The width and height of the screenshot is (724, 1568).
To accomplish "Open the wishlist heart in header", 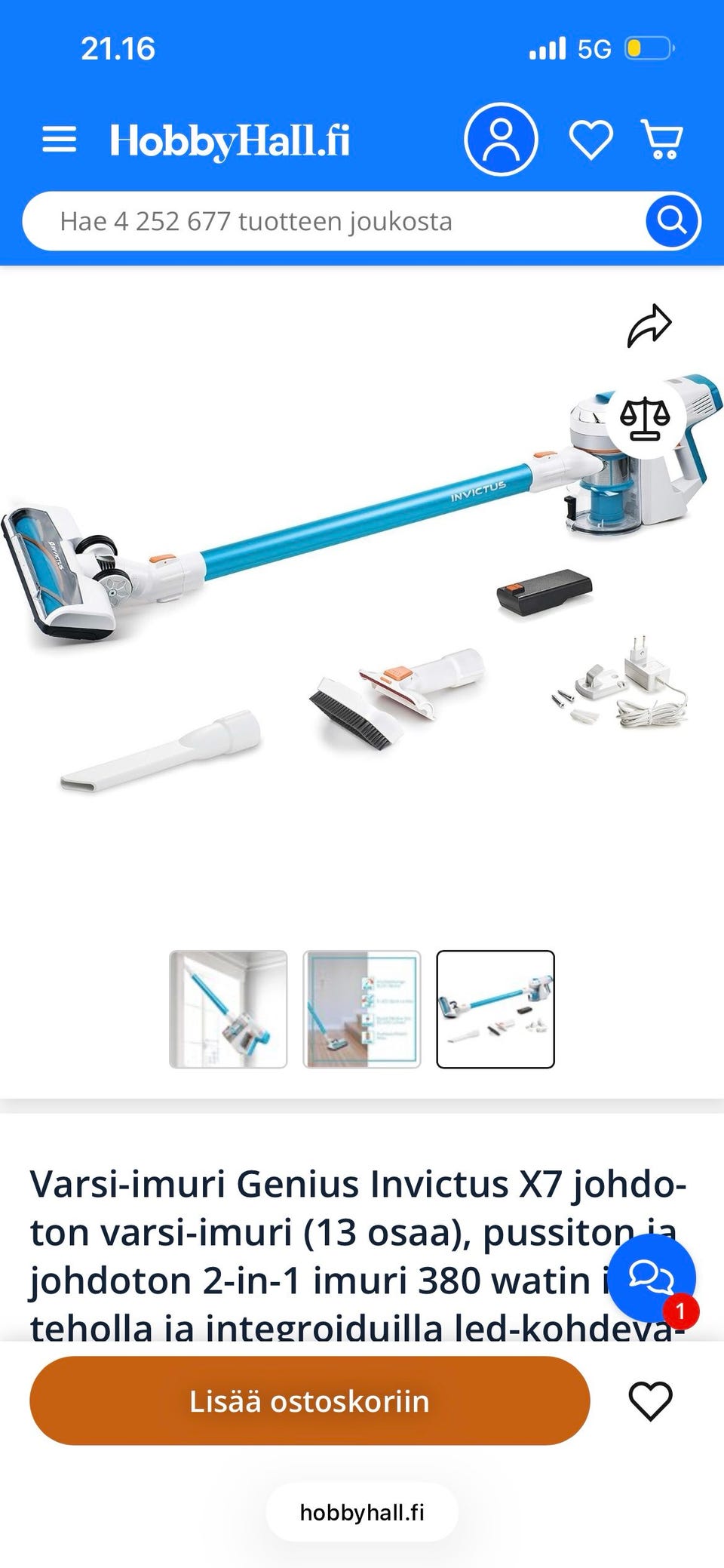I will 591,140.
